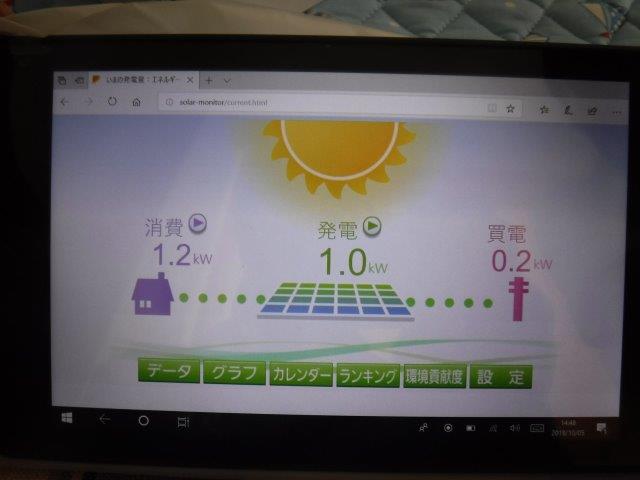Open a new browser tab
Image resolution: width=640 pixels, height=480 pixels.
click(209, 79)
